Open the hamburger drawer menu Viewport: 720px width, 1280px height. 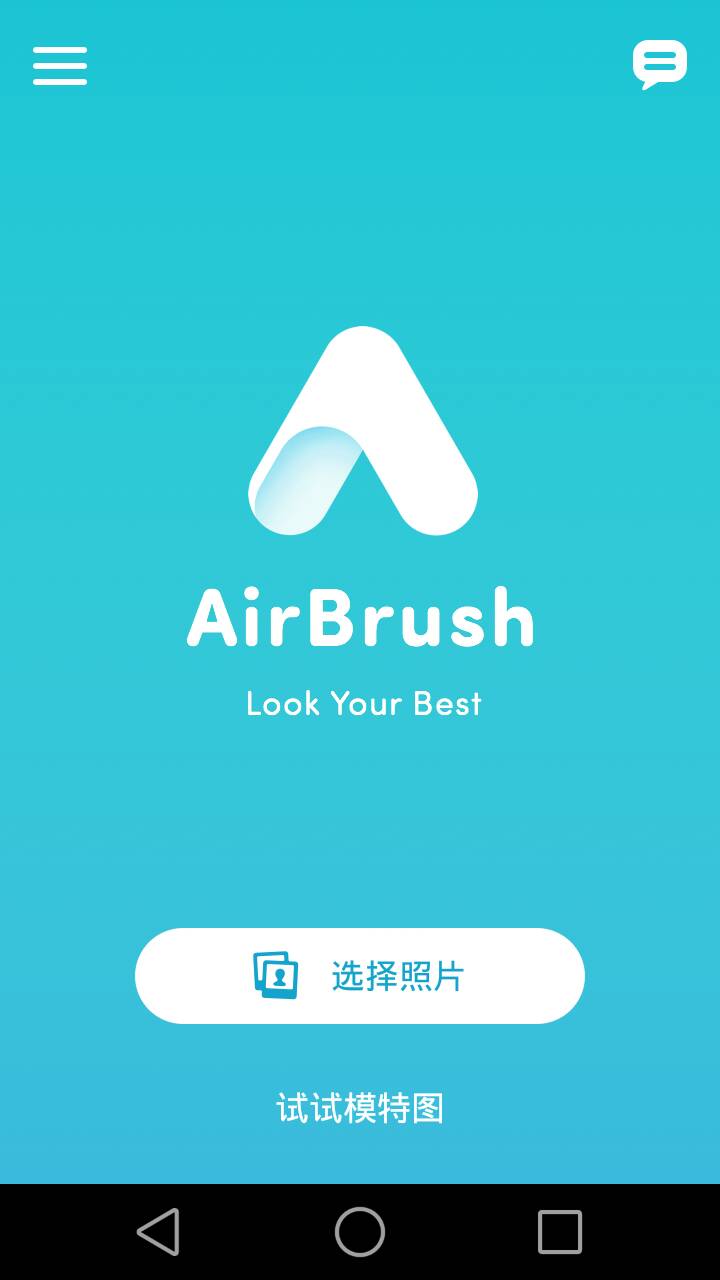pyautogui.click(x=60, y=66)
